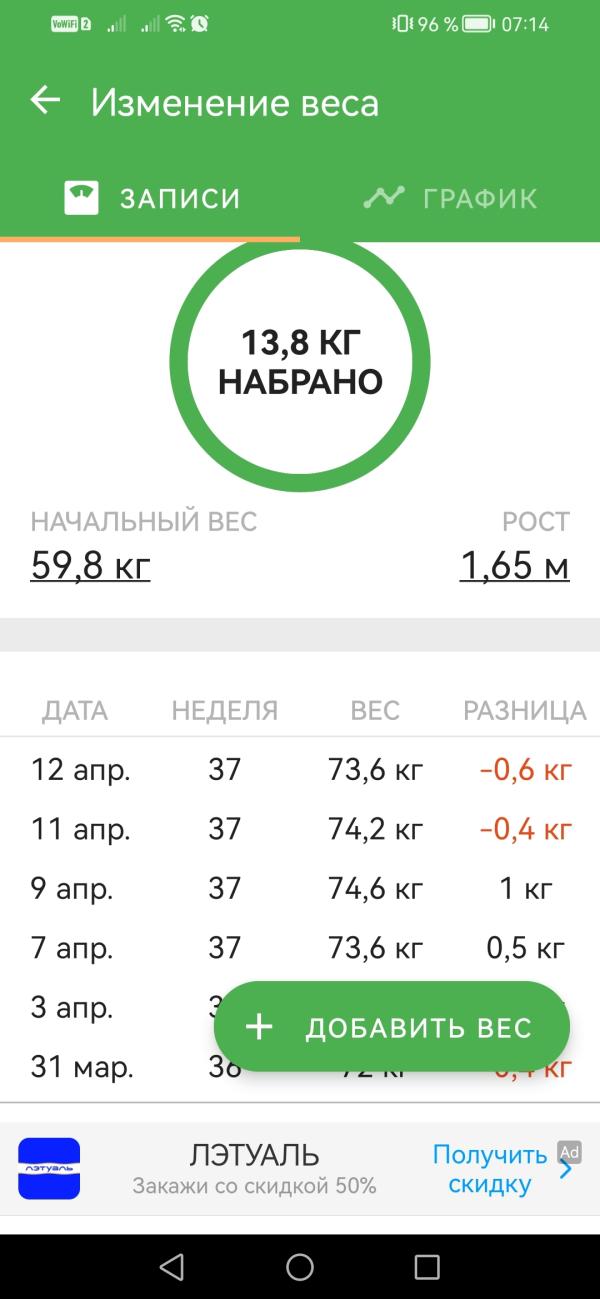Edit the starting weight 59,8 кг

pyautogui.click(x=90, y=566)
